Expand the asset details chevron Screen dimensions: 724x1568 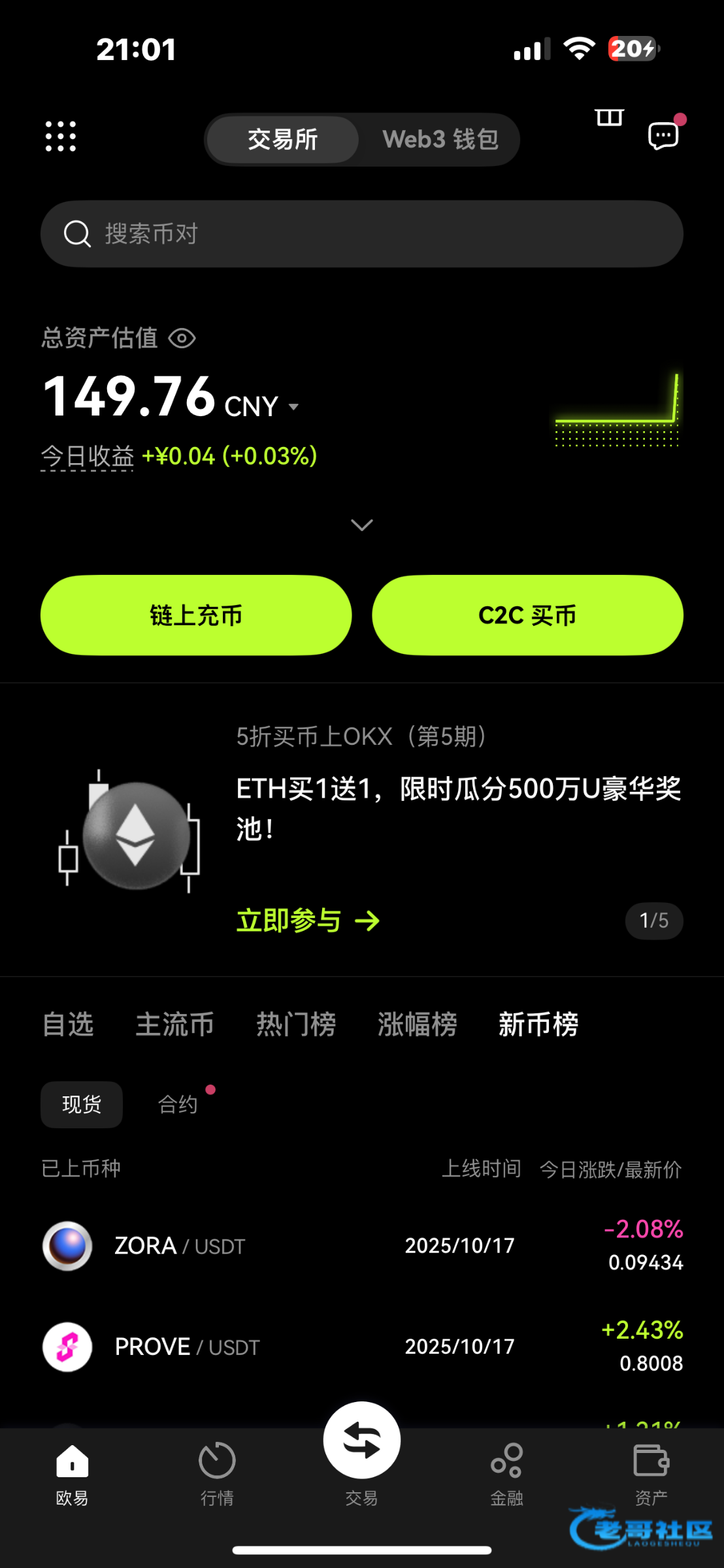point(362,525)
